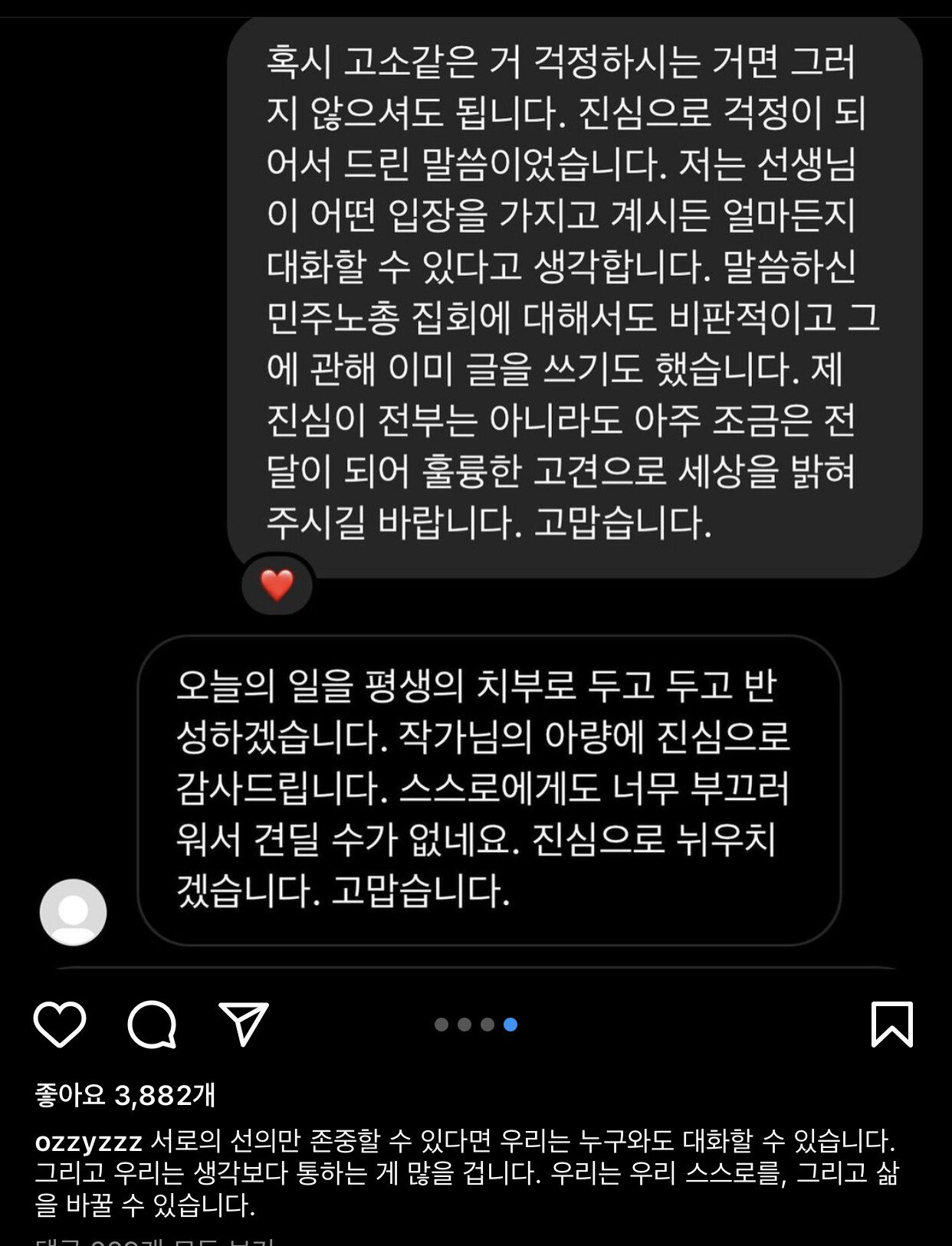Image resolution: width=952 pixels, height=1246 pixels.
Task: Open ozzyzzz profile from the caption
Action: click(88, 1142)
